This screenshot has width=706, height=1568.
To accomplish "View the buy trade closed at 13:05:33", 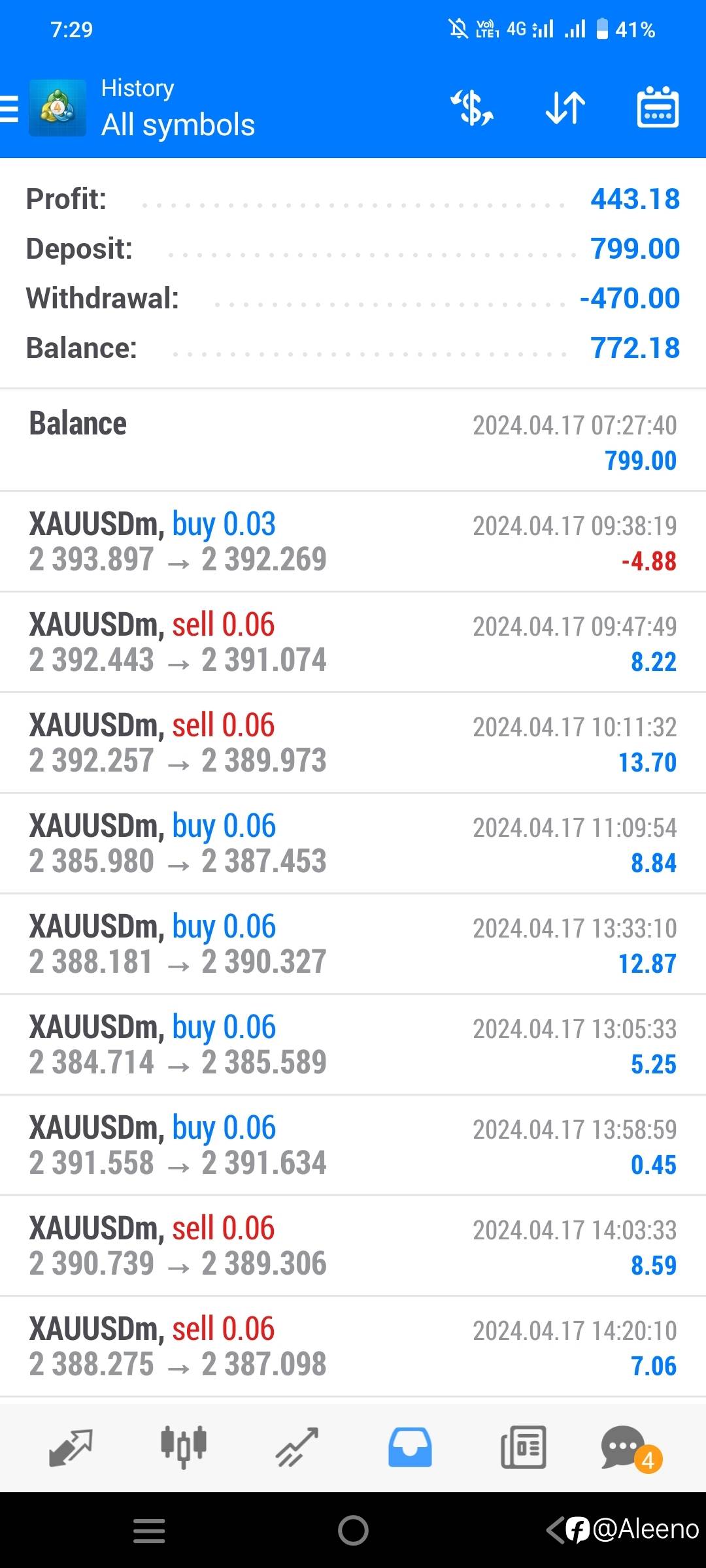I will click(x=353, y=1045).
